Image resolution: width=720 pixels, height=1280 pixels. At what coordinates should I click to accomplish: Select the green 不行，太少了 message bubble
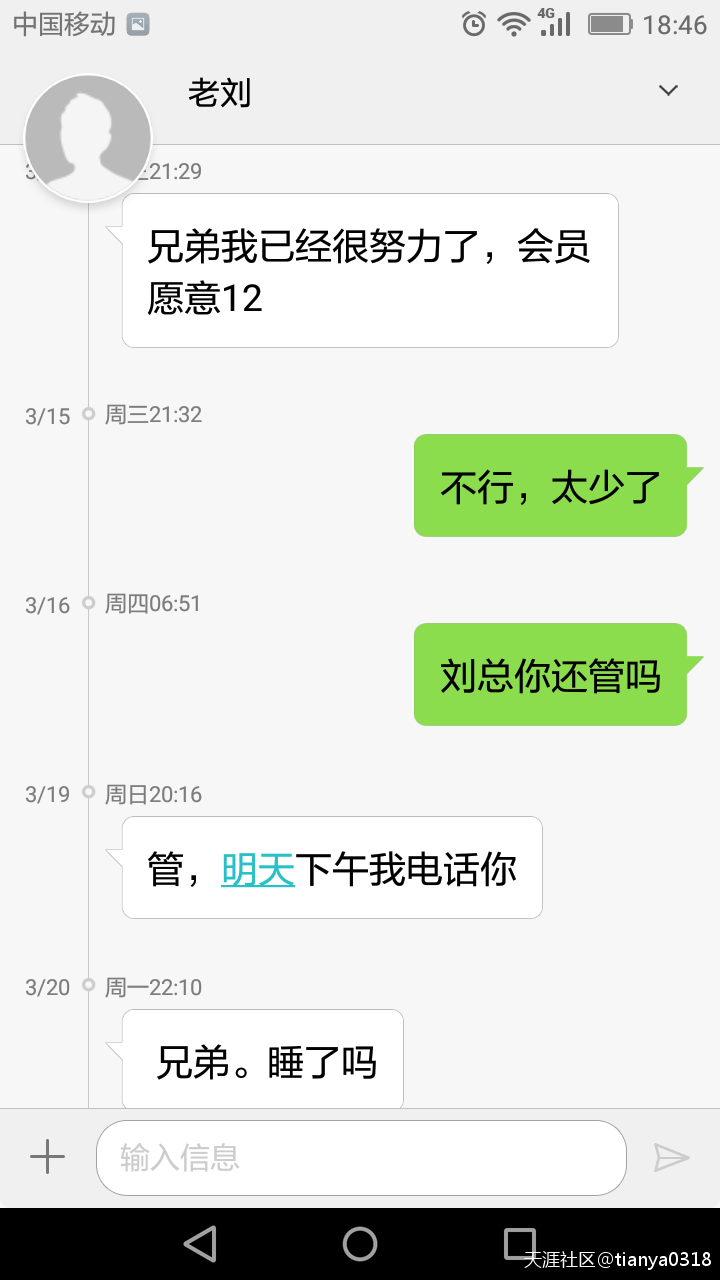point(549,485)
